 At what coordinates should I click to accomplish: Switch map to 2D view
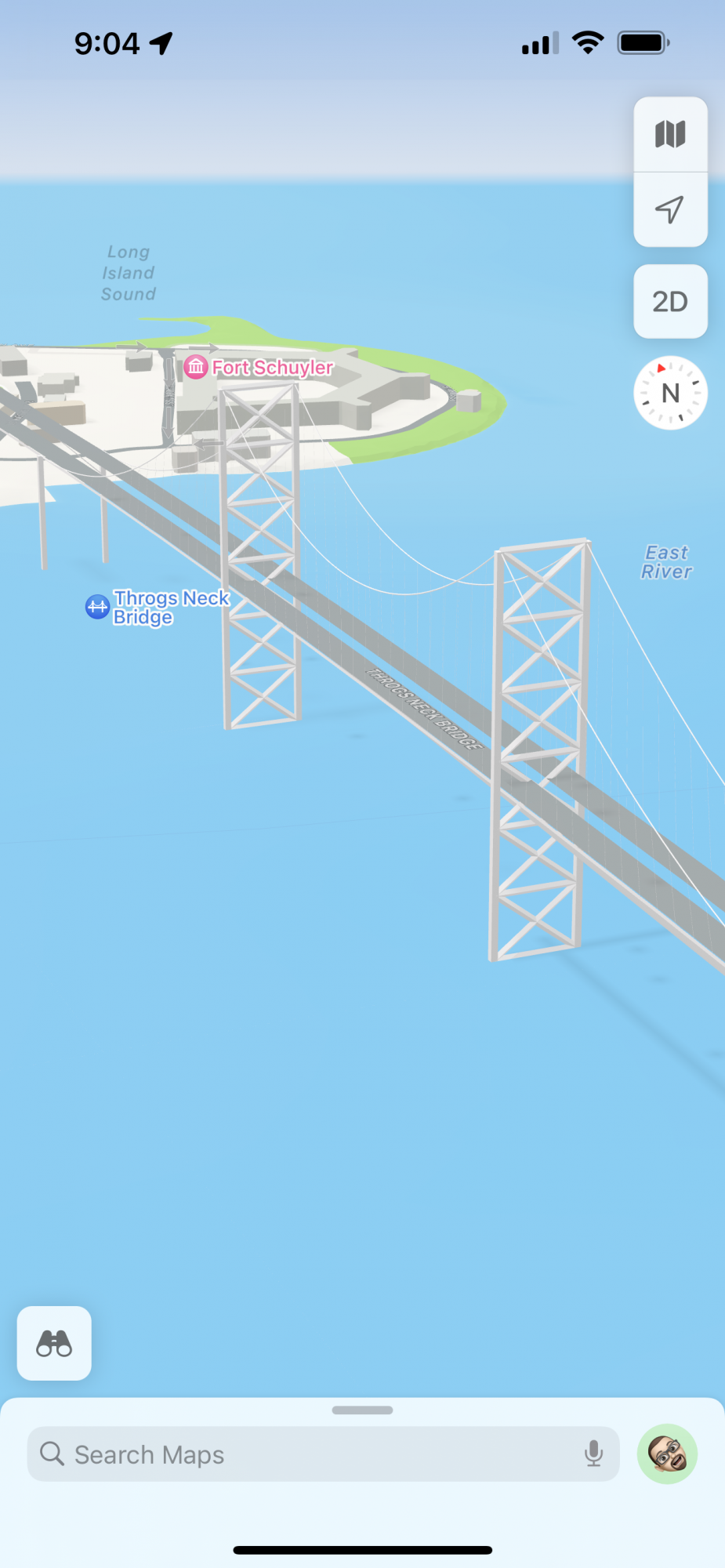coord(670,301)
